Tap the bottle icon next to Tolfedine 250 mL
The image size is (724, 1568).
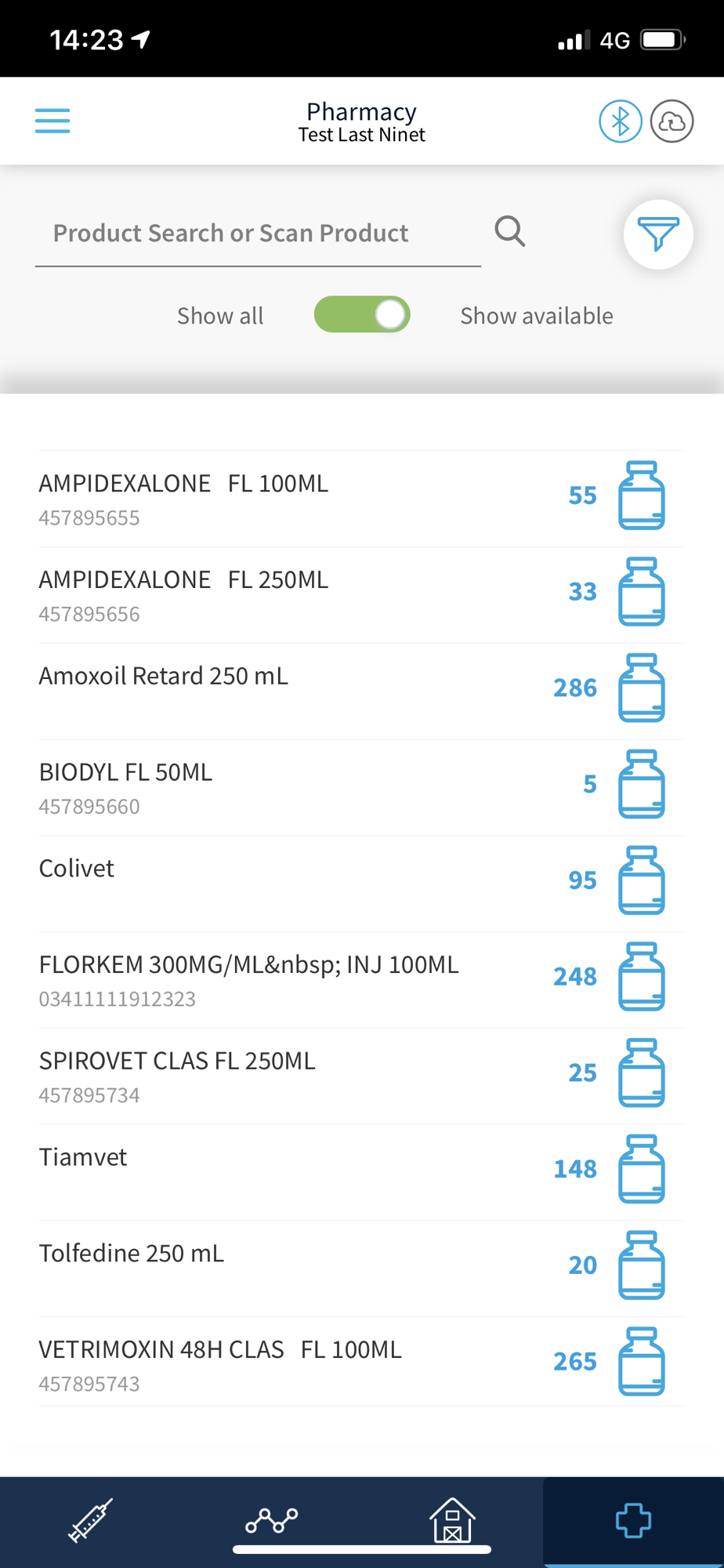pos(642,1265)
